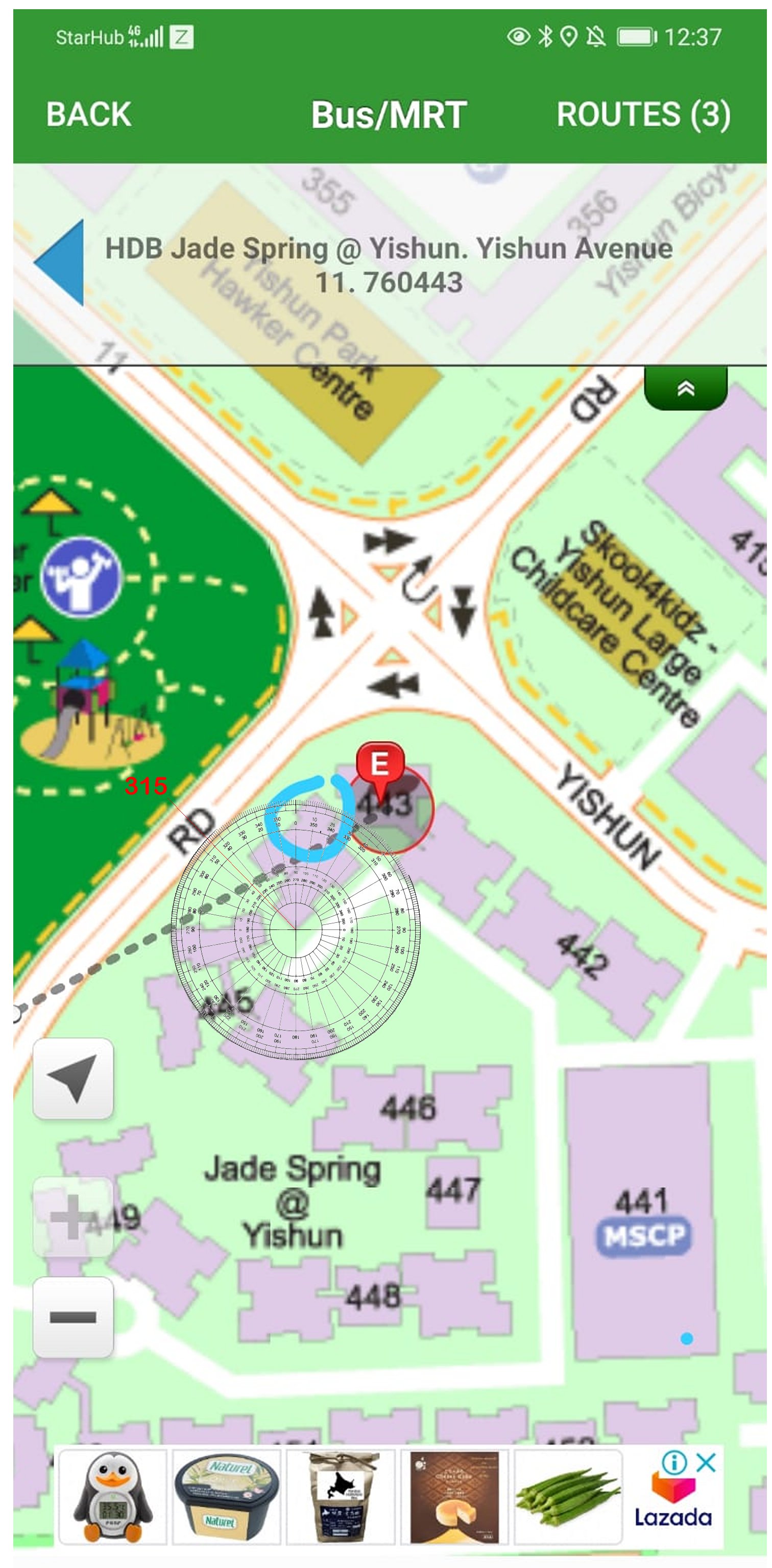Open ROUTES (3) list

click(x=643, y=114)
